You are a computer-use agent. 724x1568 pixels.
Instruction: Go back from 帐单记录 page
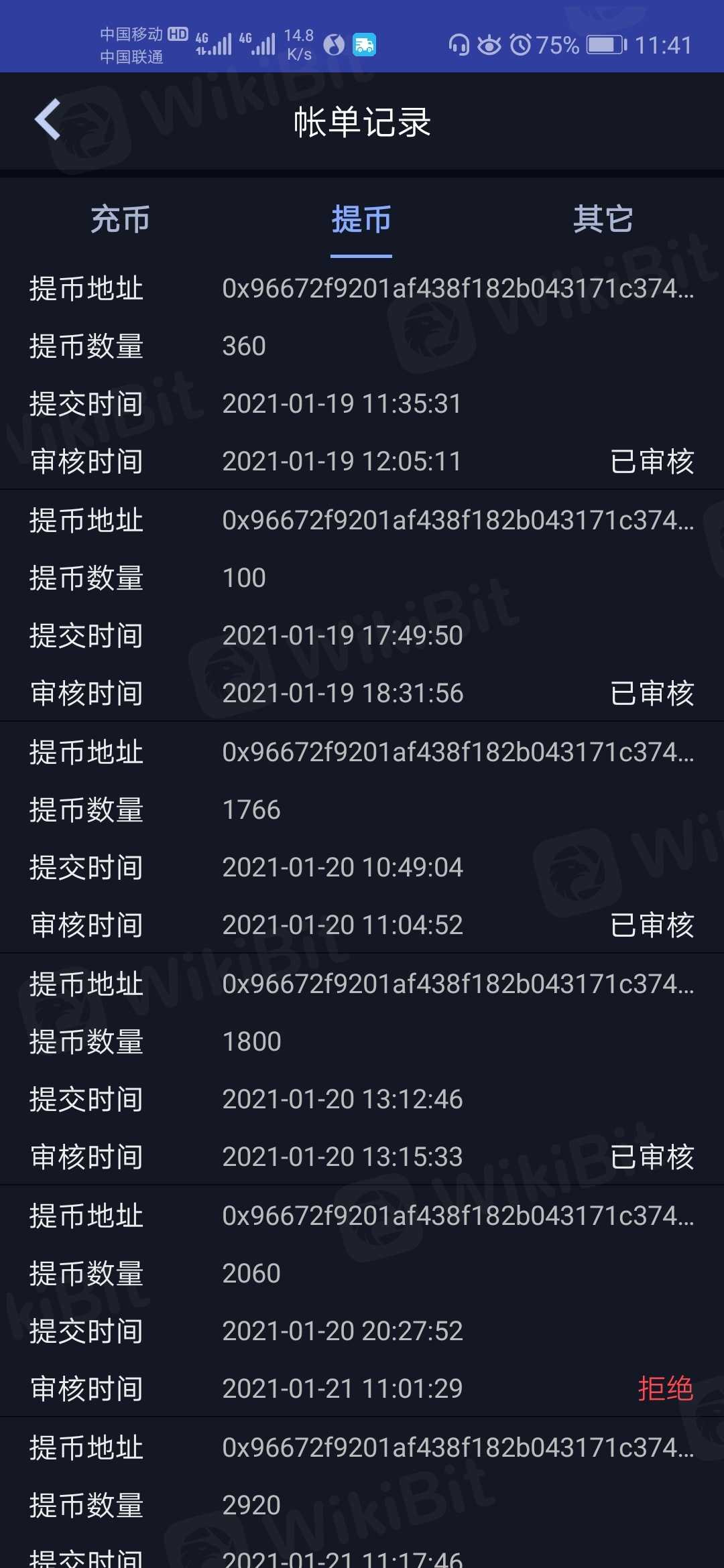pos(48,121)
